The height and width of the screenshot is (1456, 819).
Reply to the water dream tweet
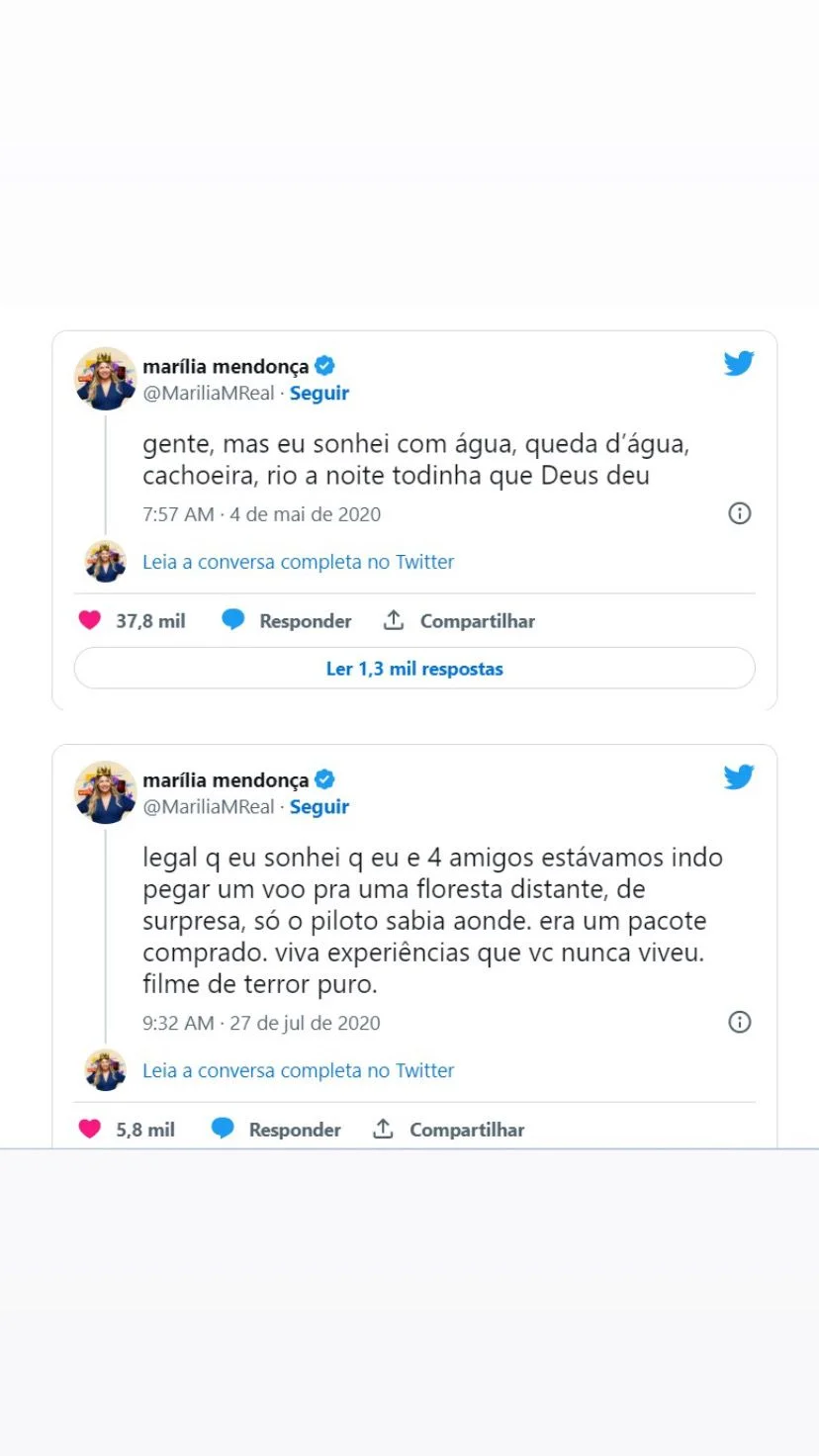pyautogui.click(x=287, y=621)
